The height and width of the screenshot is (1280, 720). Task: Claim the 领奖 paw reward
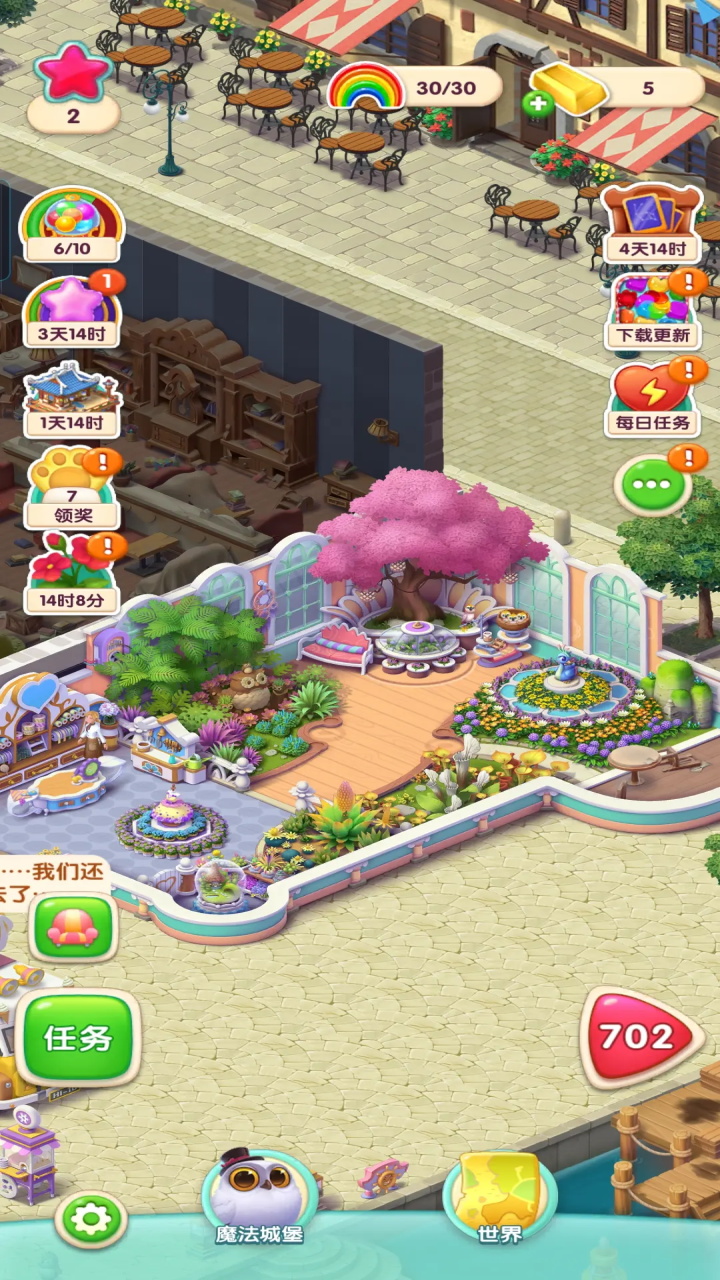pos(72,488)
